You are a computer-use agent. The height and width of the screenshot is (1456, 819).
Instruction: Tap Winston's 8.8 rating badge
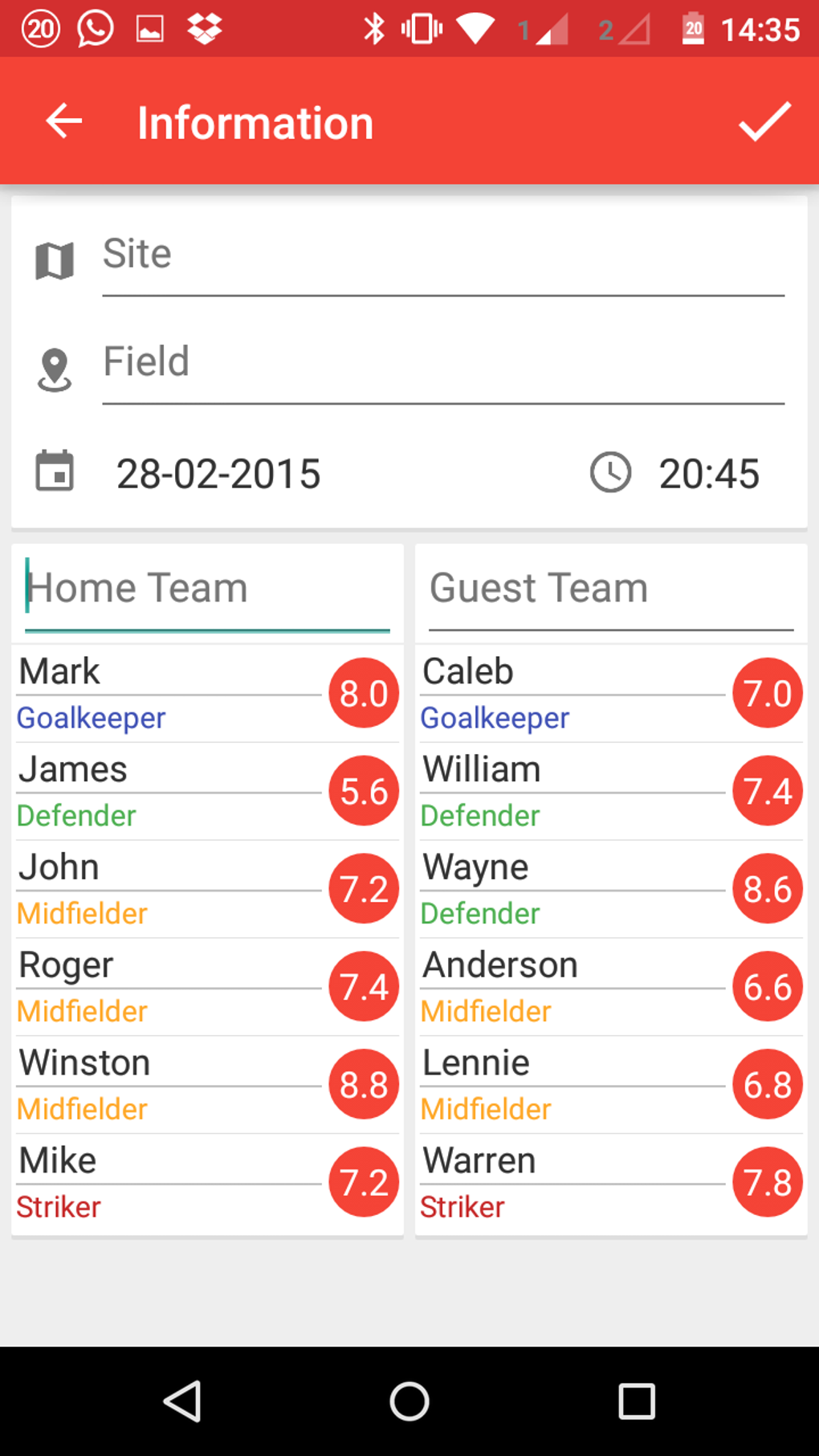coord(364,1084)
